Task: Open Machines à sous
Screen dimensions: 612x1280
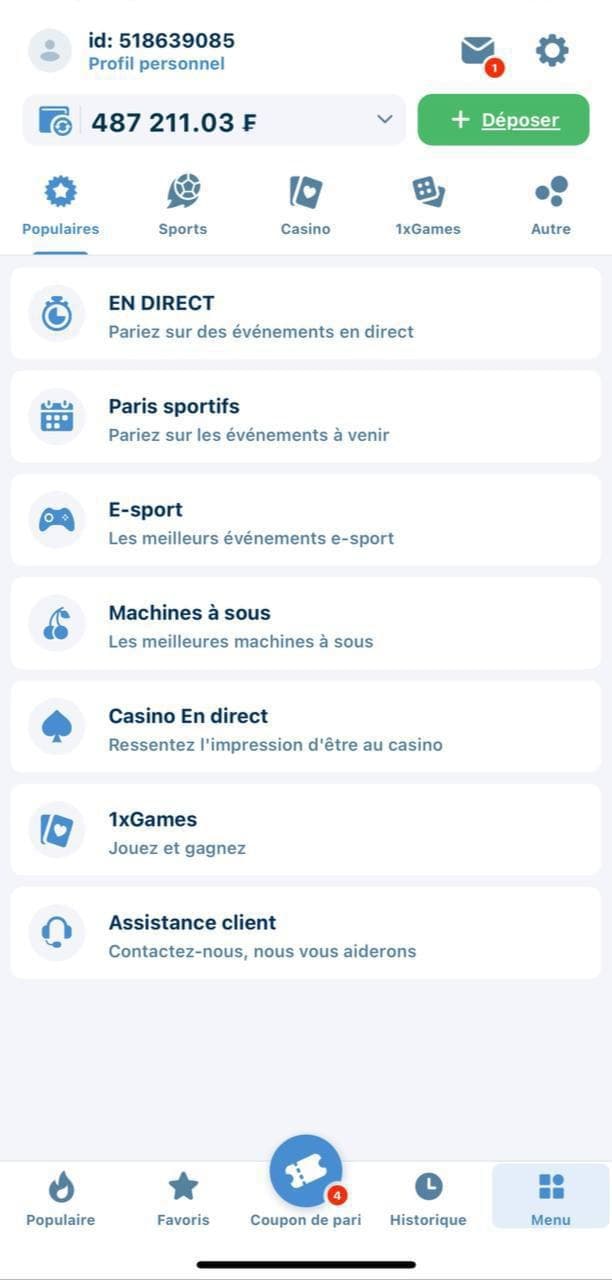Action: (306, 624)
